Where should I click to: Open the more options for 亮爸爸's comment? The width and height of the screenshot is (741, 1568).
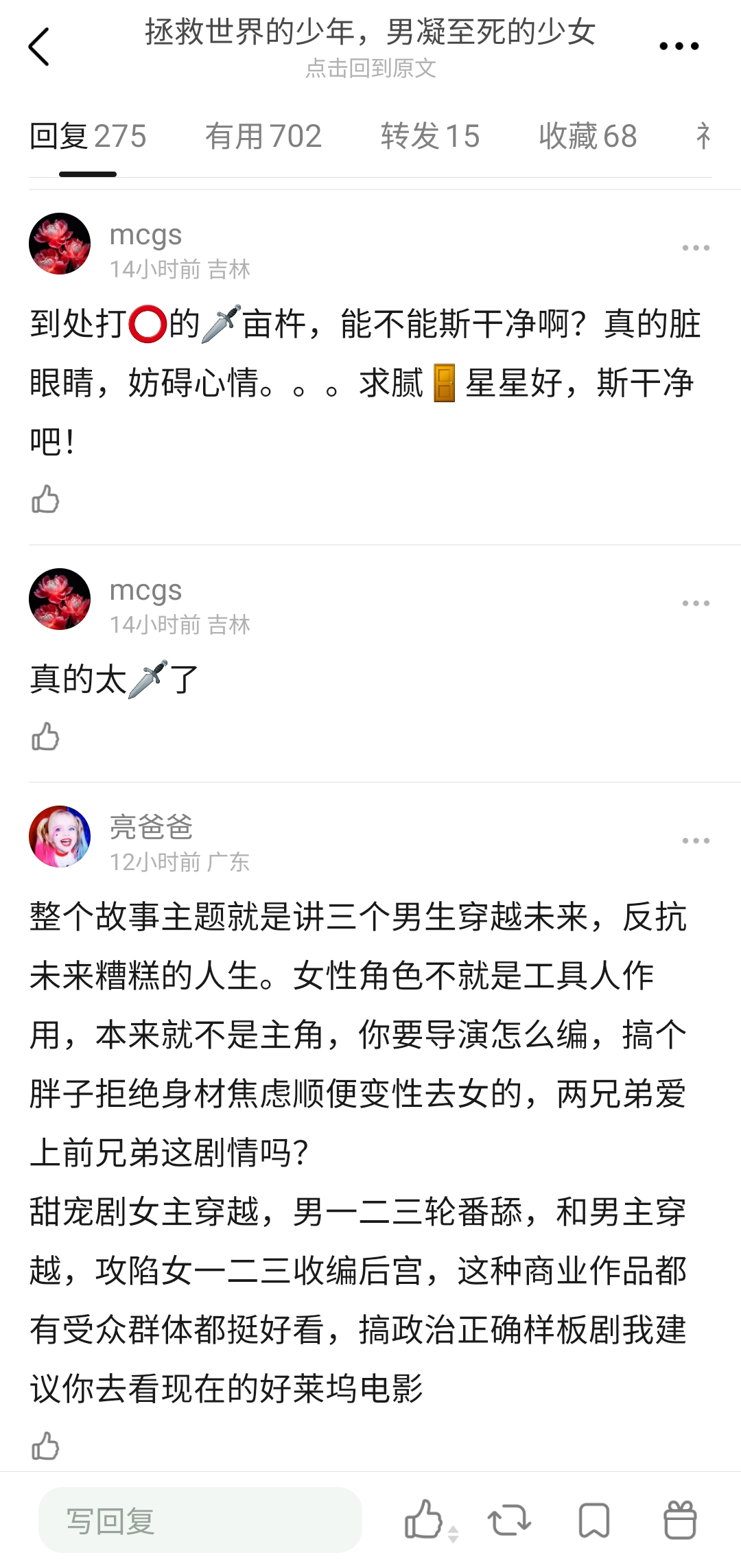696,841
